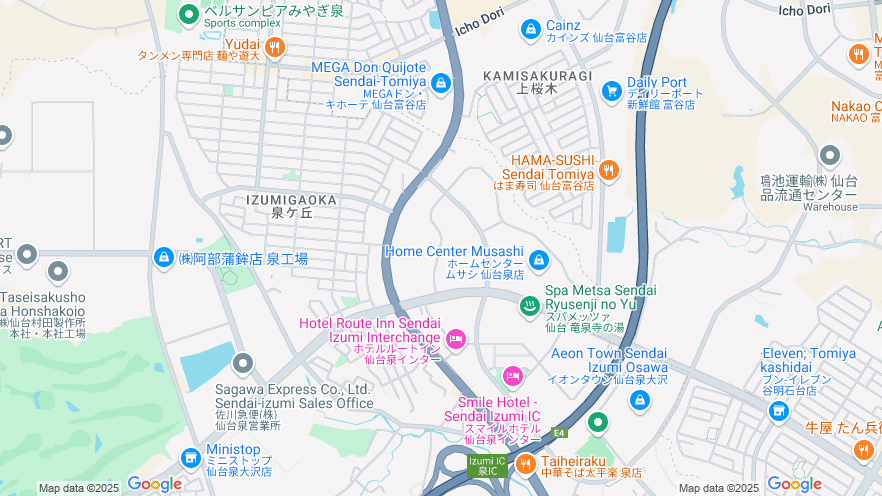Tap Hotel Route Inn Sendai Izumi marker

click(x=456, y=340)
